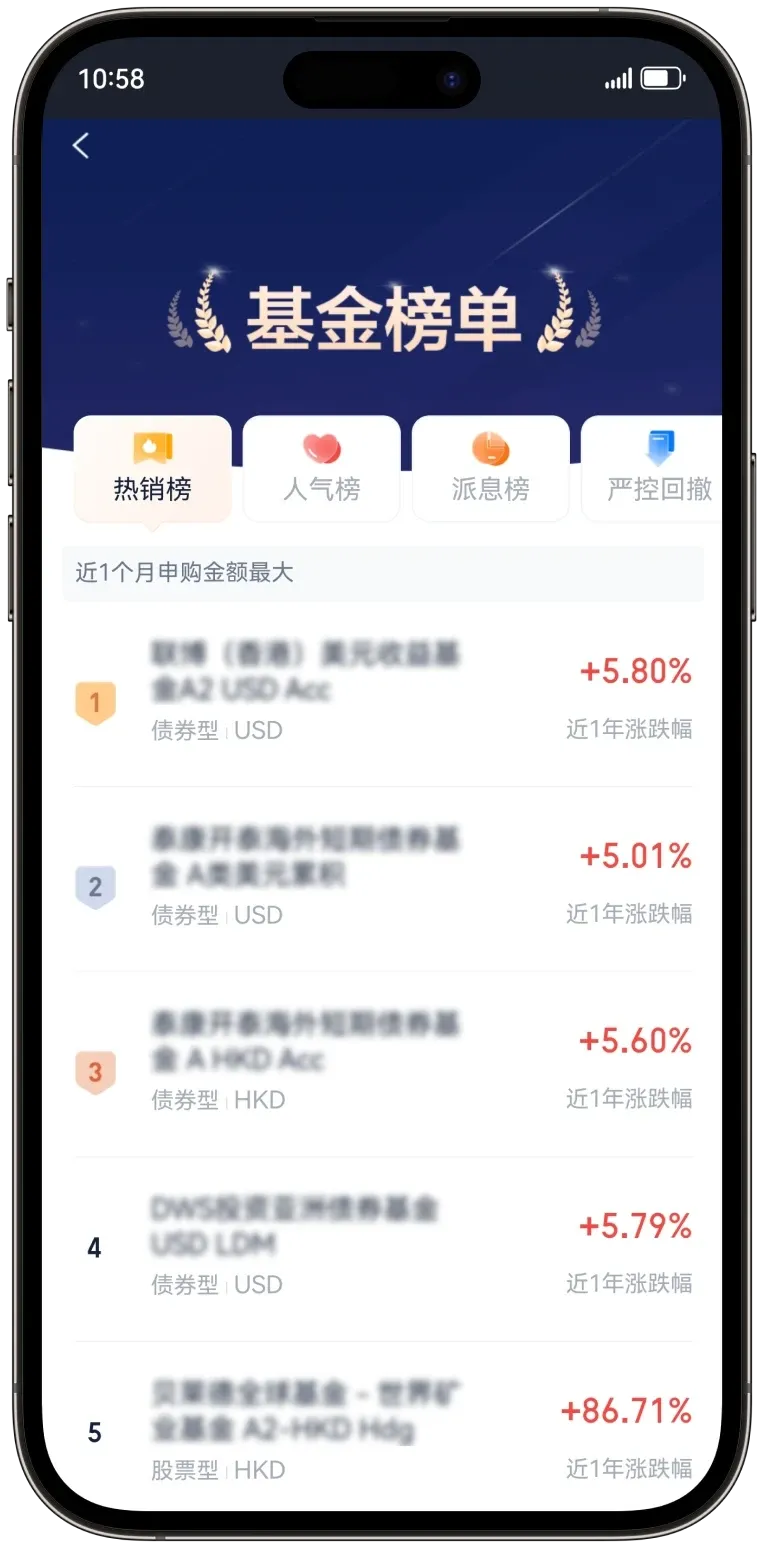Viewport: 764px width, 1548px height.
Task: Click the +5.80% return figure
Action: (x=637, y=673)
